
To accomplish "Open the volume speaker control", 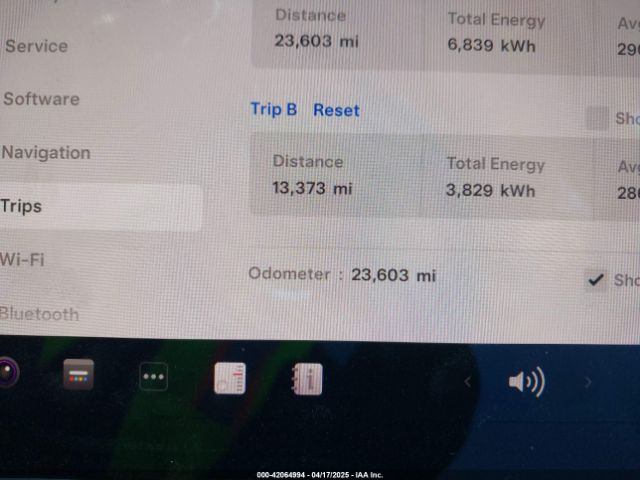I will (526, 382).
